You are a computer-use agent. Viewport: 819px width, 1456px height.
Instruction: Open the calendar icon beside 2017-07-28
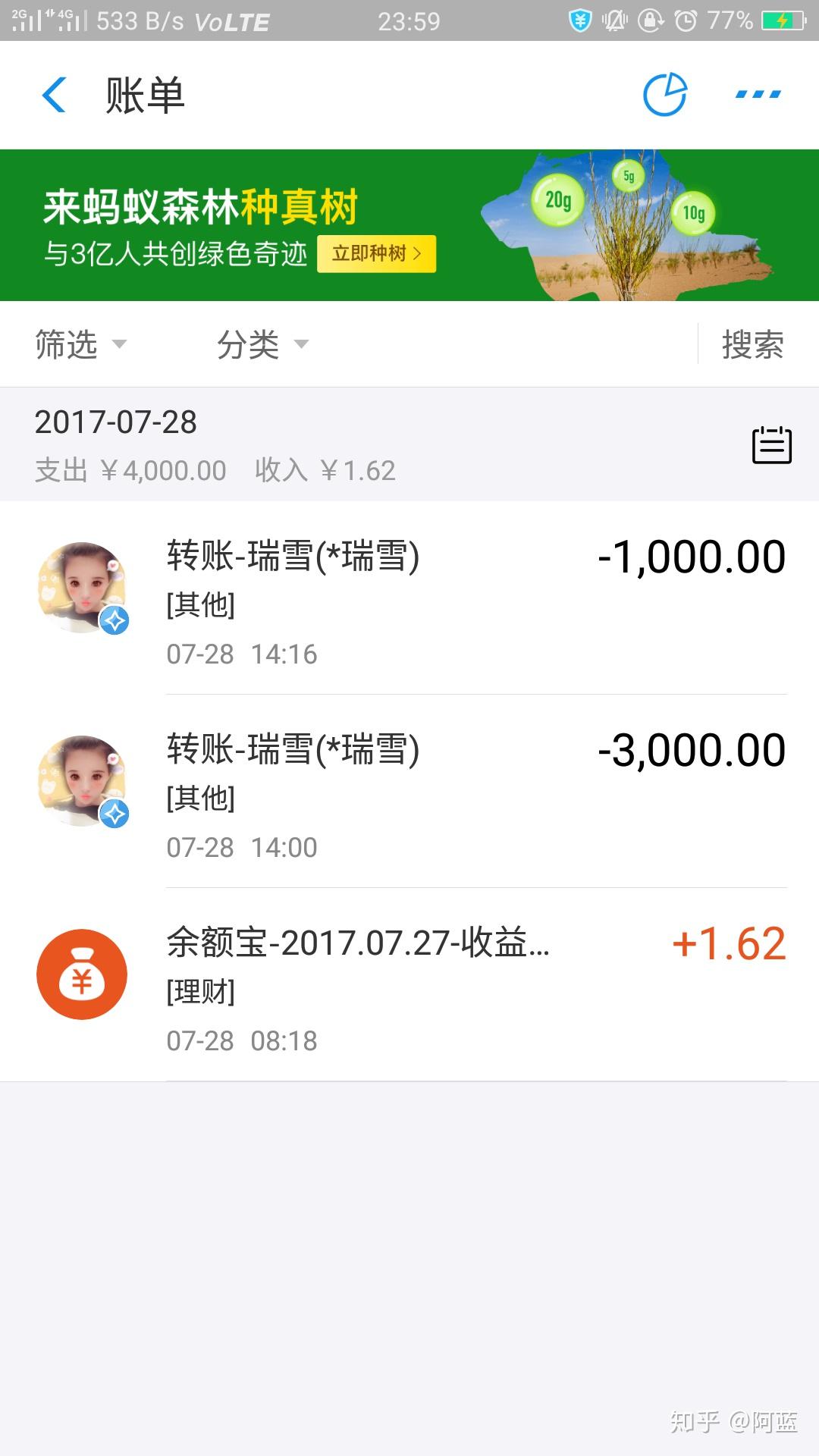[x=771, y=444]
